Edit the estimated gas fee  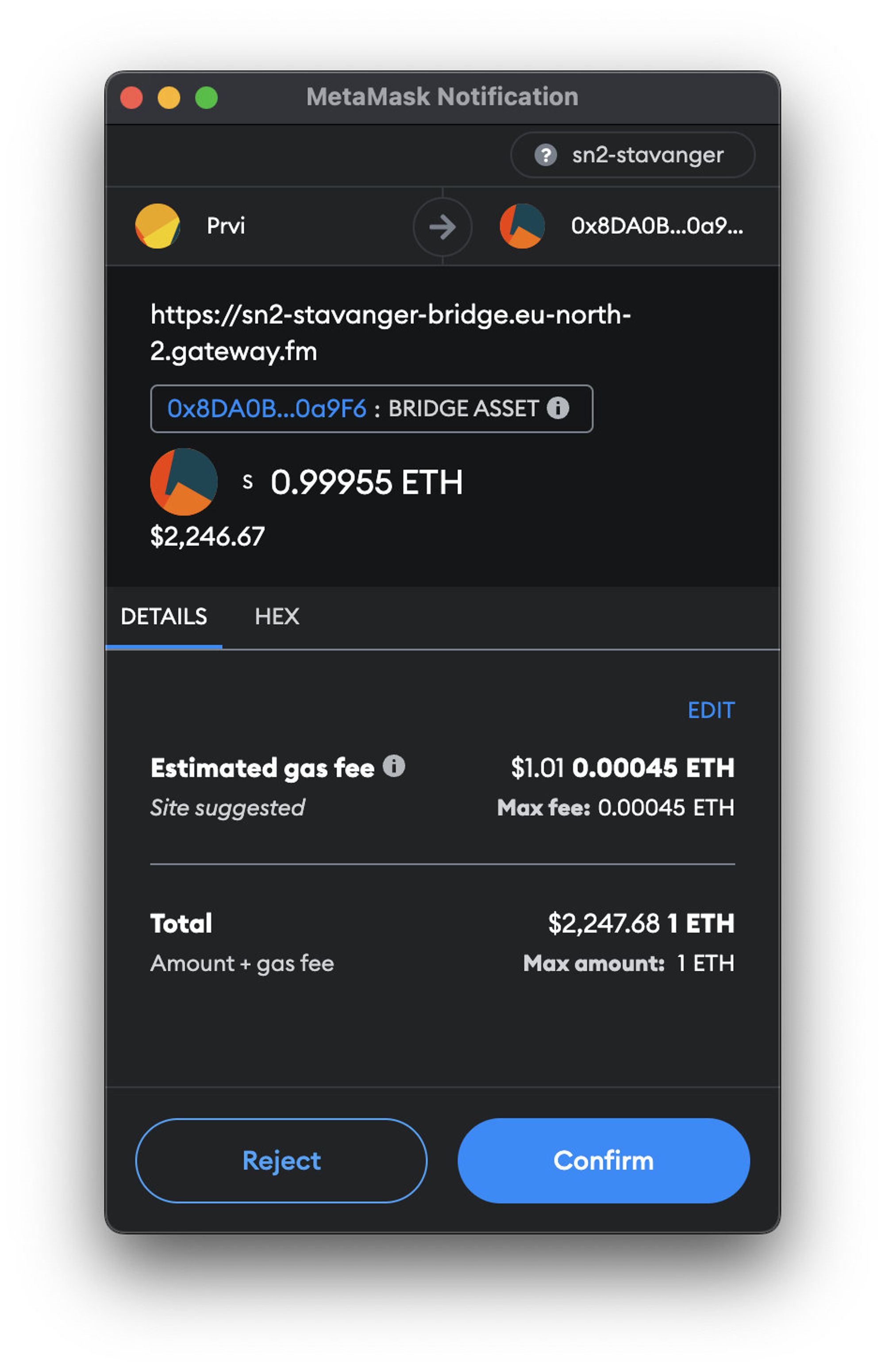[710, 710]
